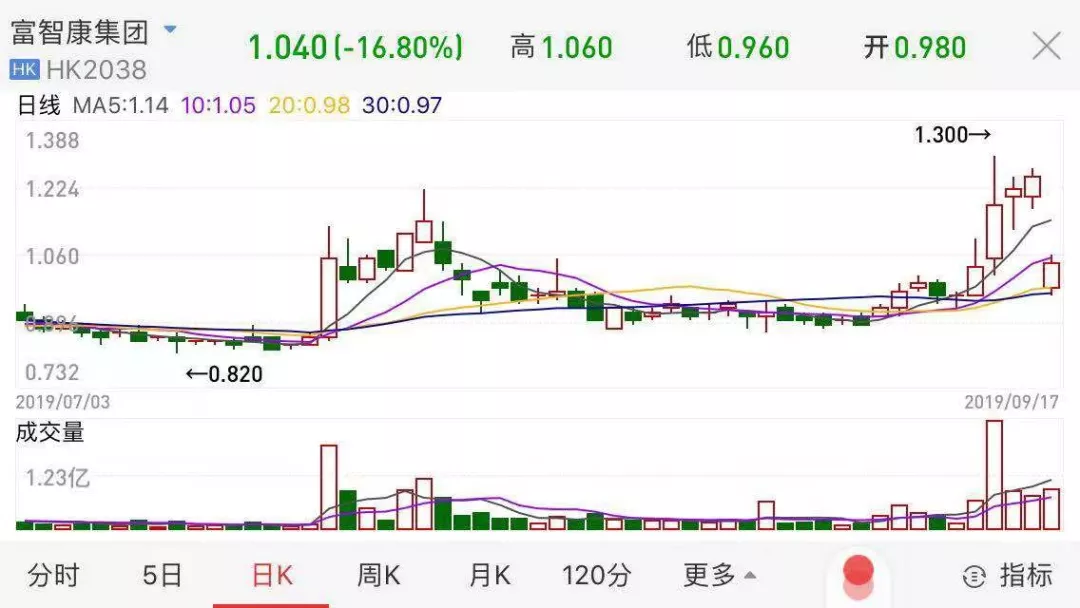This screenshot has height=608, width=1080.
Task: Open the 指标 indicator settings
Action: click(x=1008, y=575)
